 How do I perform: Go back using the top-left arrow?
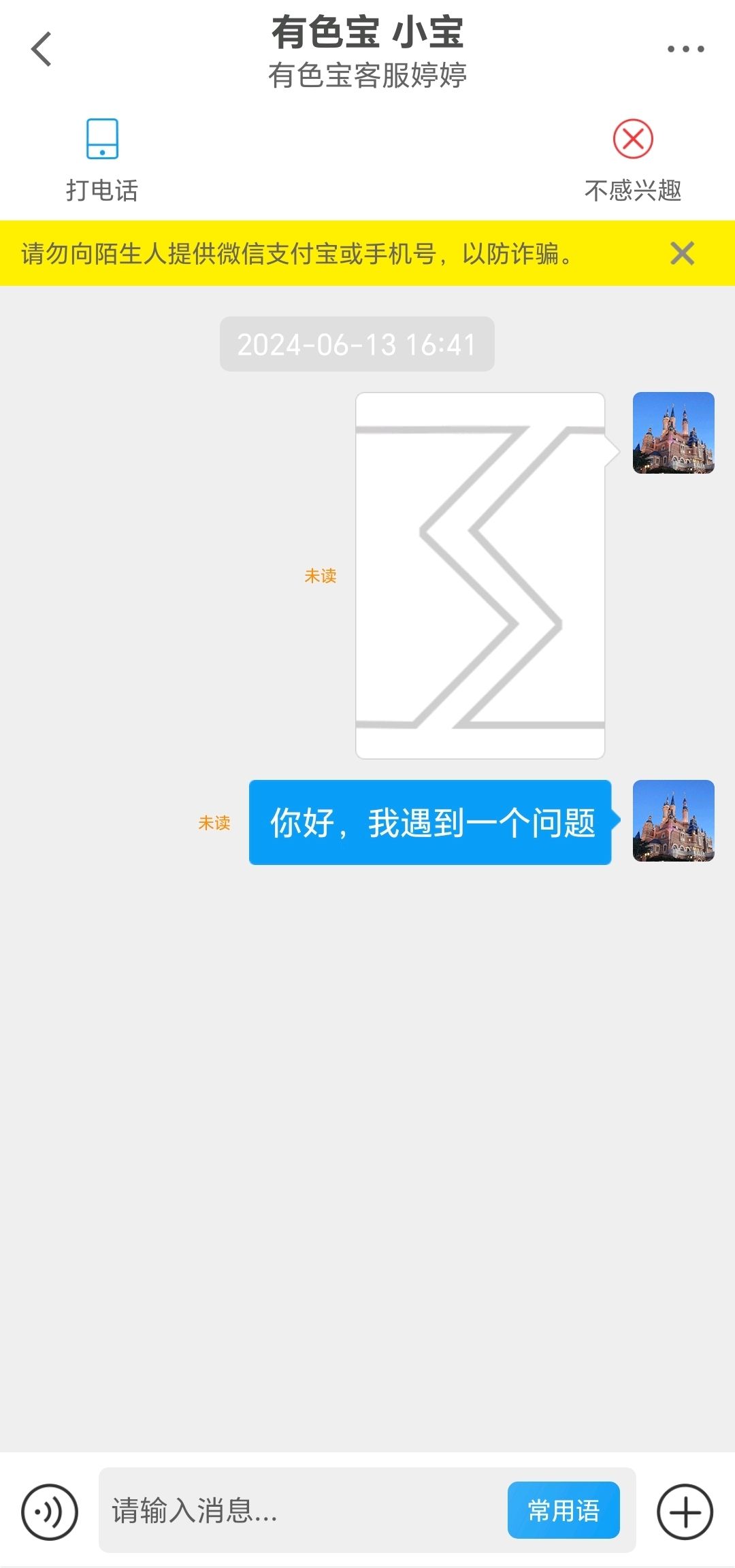coord(42,49)
